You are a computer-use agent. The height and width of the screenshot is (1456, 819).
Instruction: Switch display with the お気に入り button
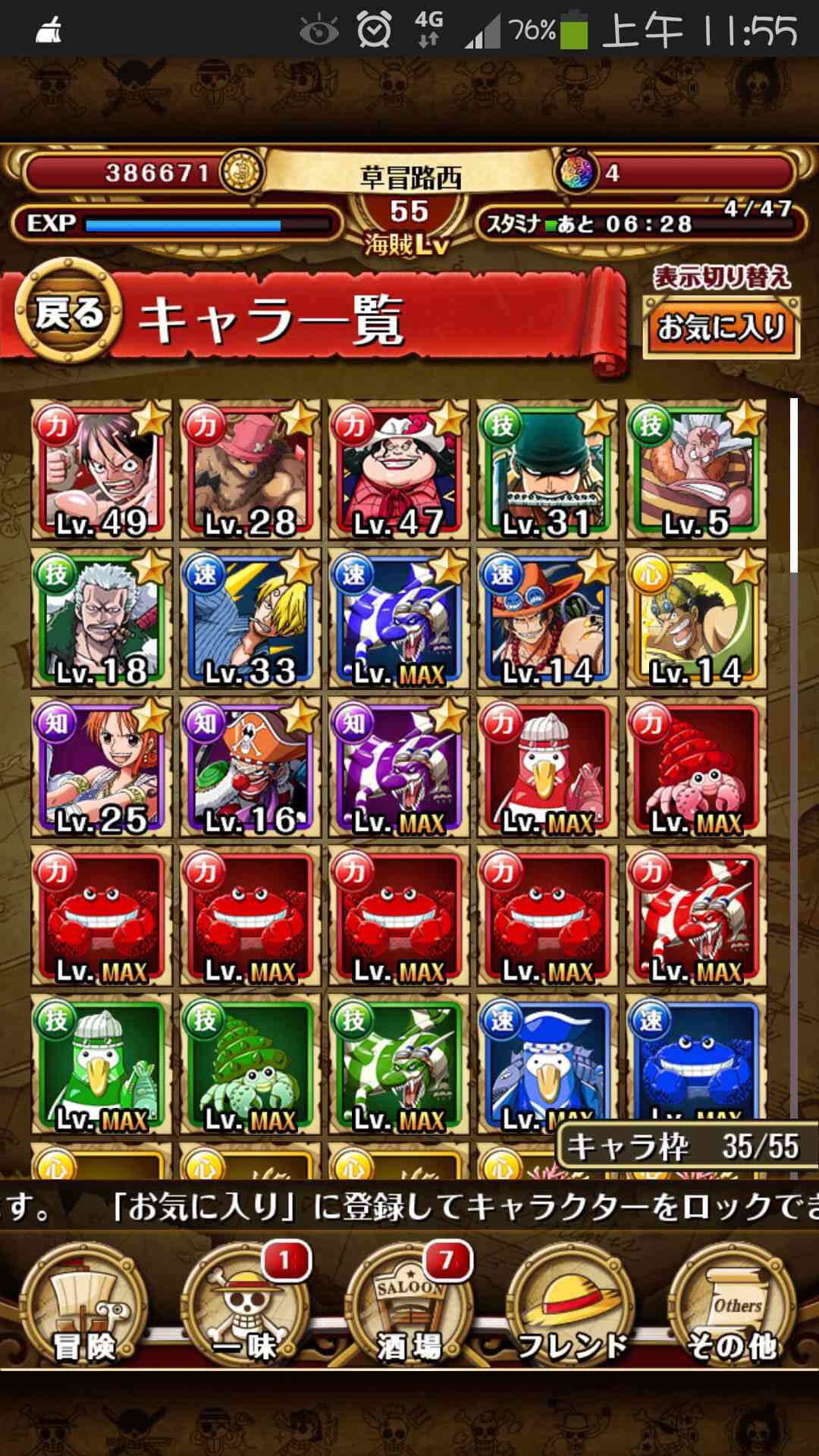pos(721,328)
